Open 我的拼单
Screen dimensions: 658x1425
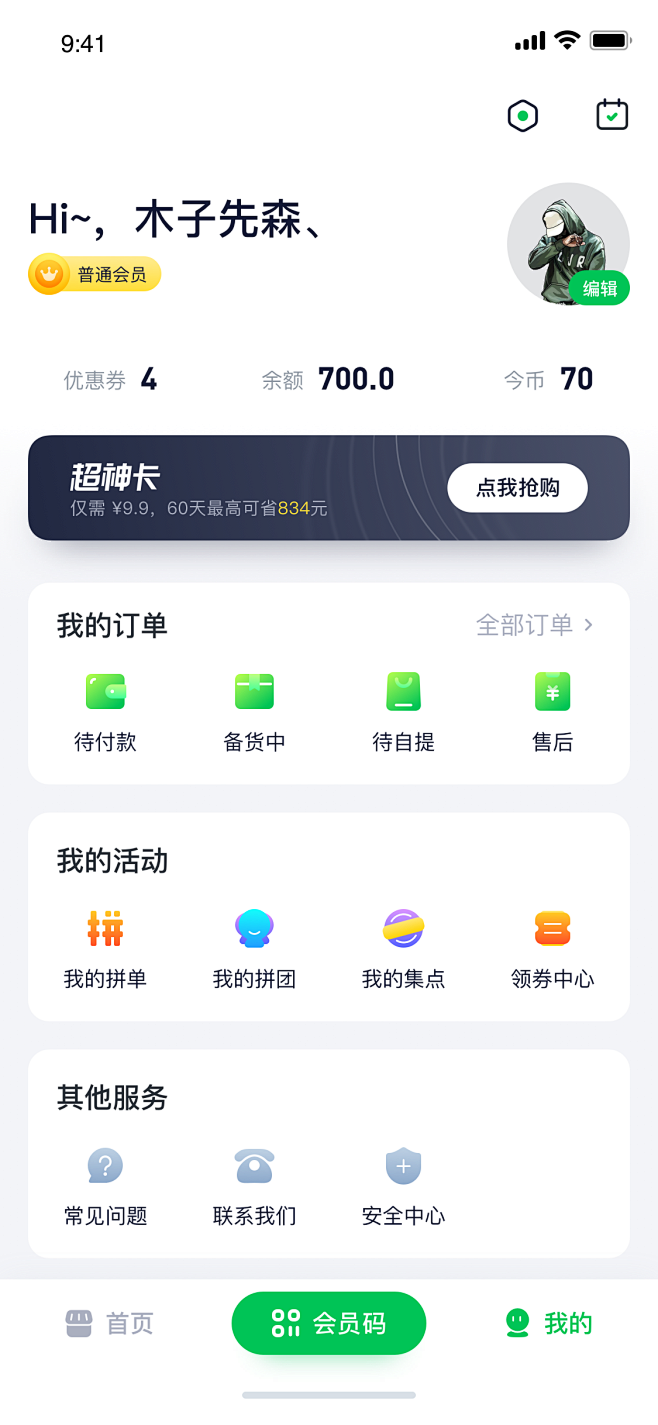105,949
